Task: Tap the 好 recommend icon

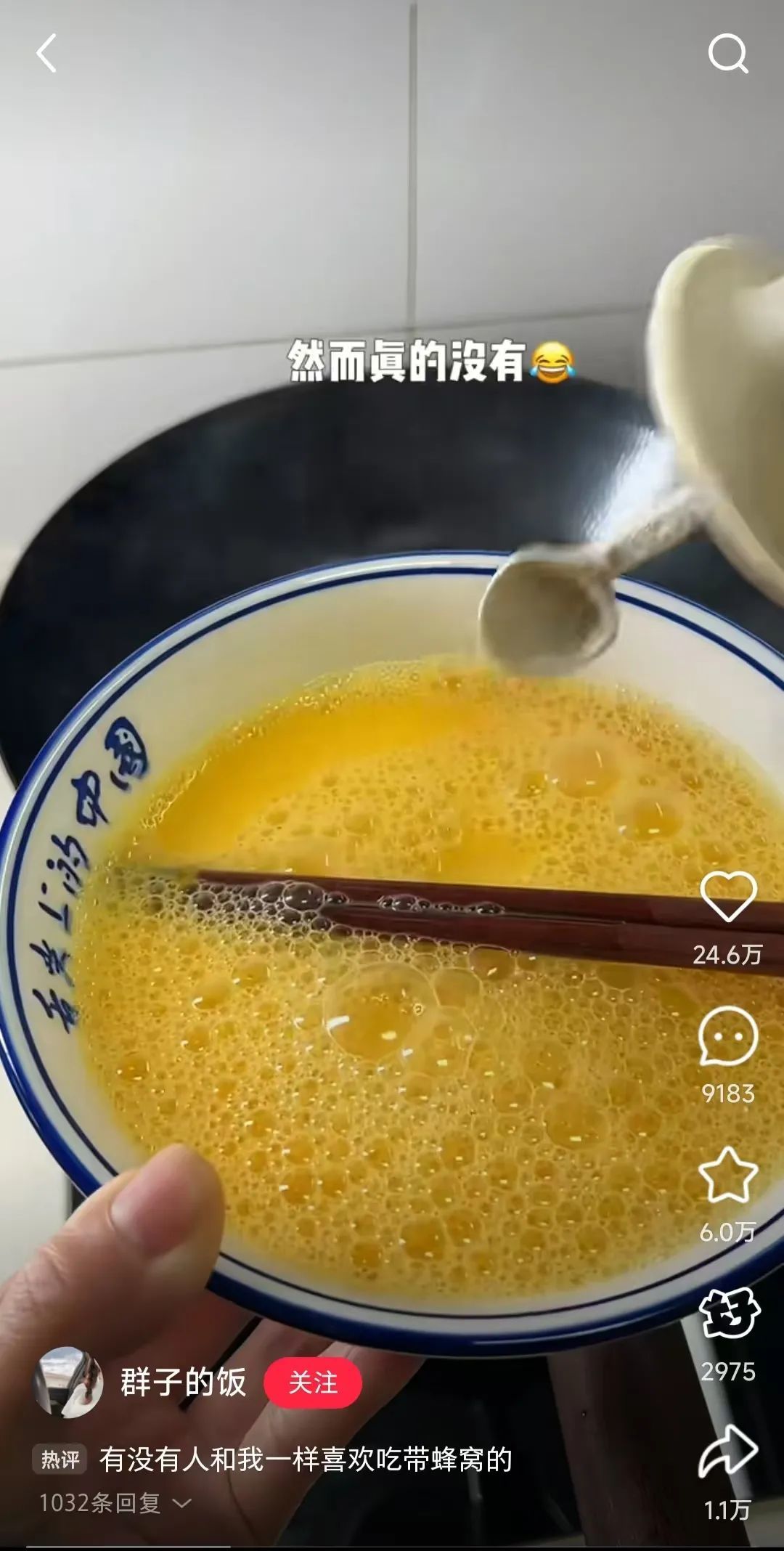Action: pyautogui.click(x=728, y=1314)
